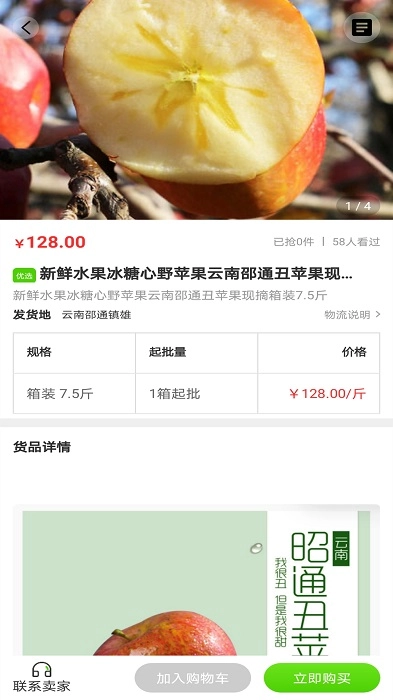This screenshot has width=393, height=700.
Task: Open the top-right menu icon
Action: pyautogui.click(x=362, y=28)
